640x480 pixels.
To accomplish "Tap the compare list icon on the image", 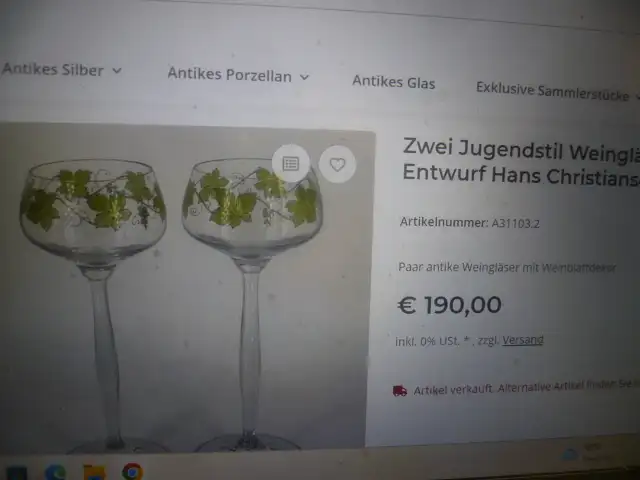I will click(291, 163).
